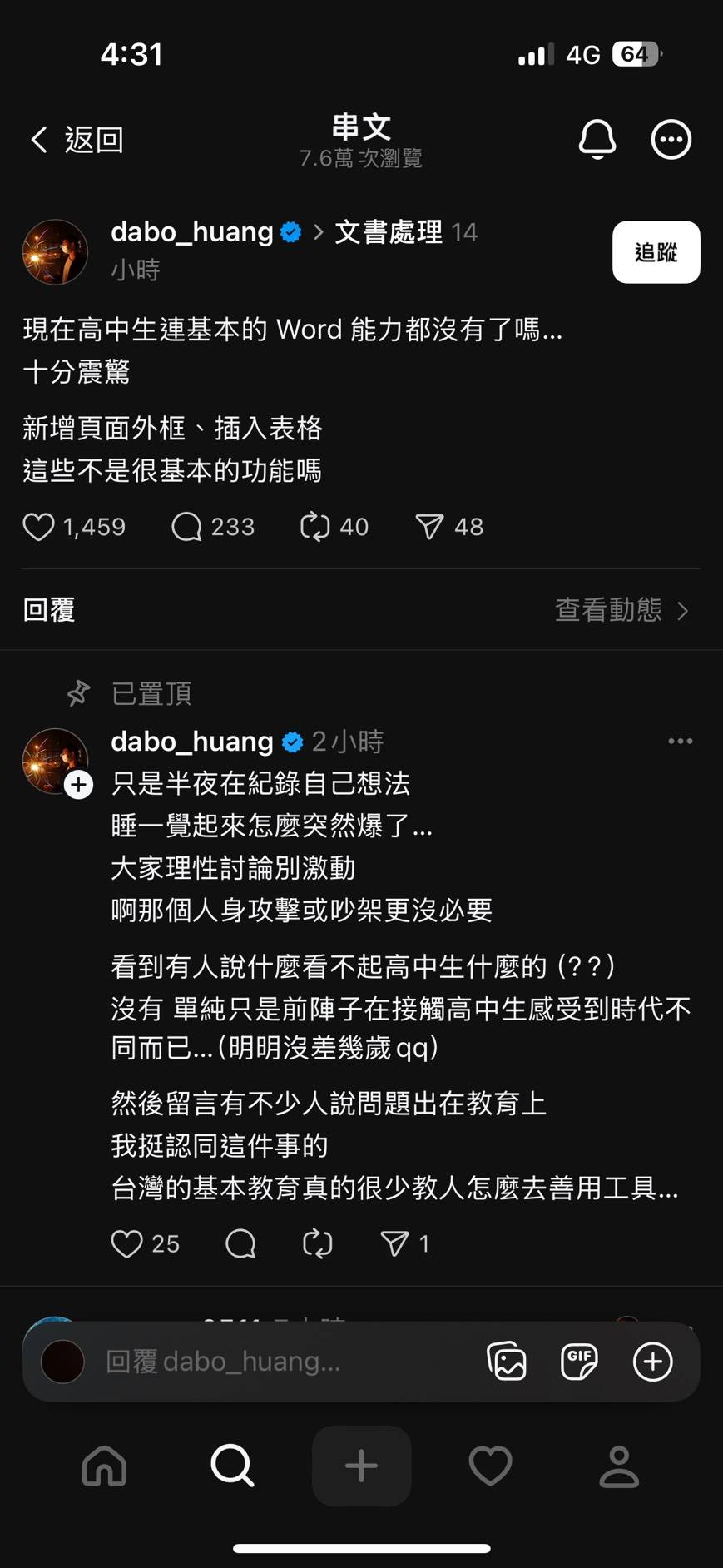723x1568 pixels.
Task: Open the 文書處理 topic link
Action: (388, 232)
